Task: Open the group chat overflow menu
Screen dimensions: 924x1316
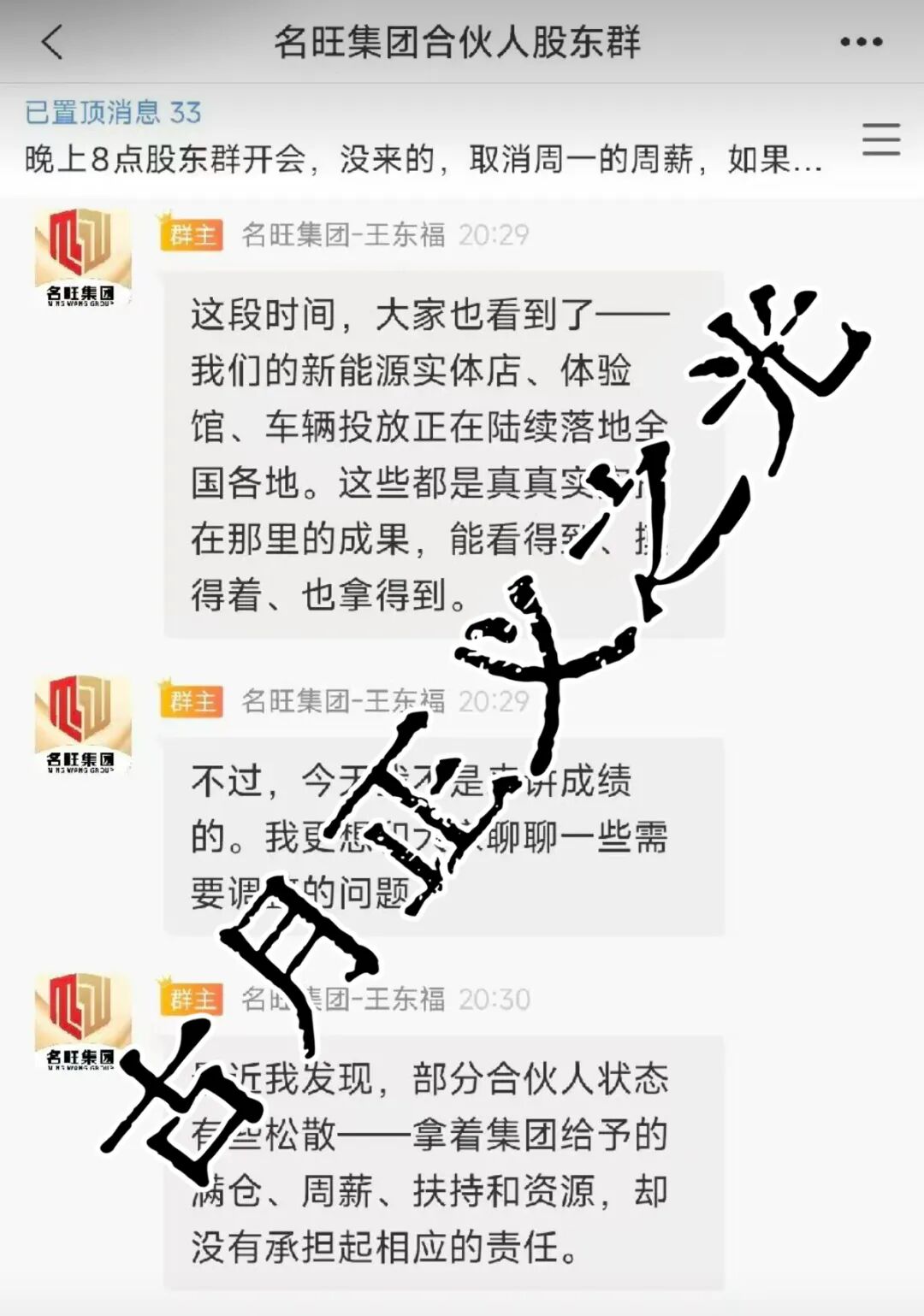Action: 861,42
